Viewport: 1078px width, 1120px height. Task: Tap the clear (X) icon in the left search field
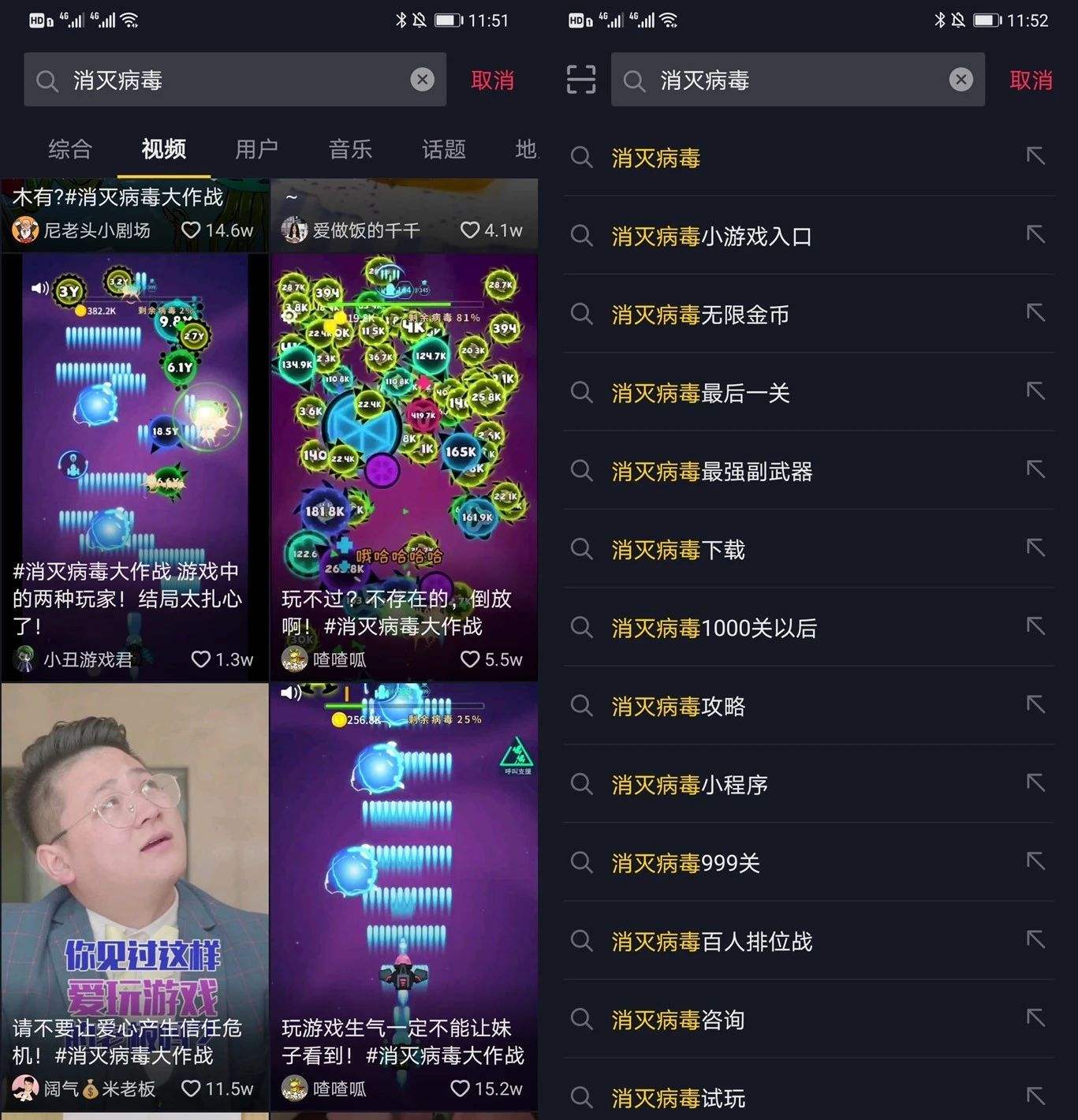point(423,80)
